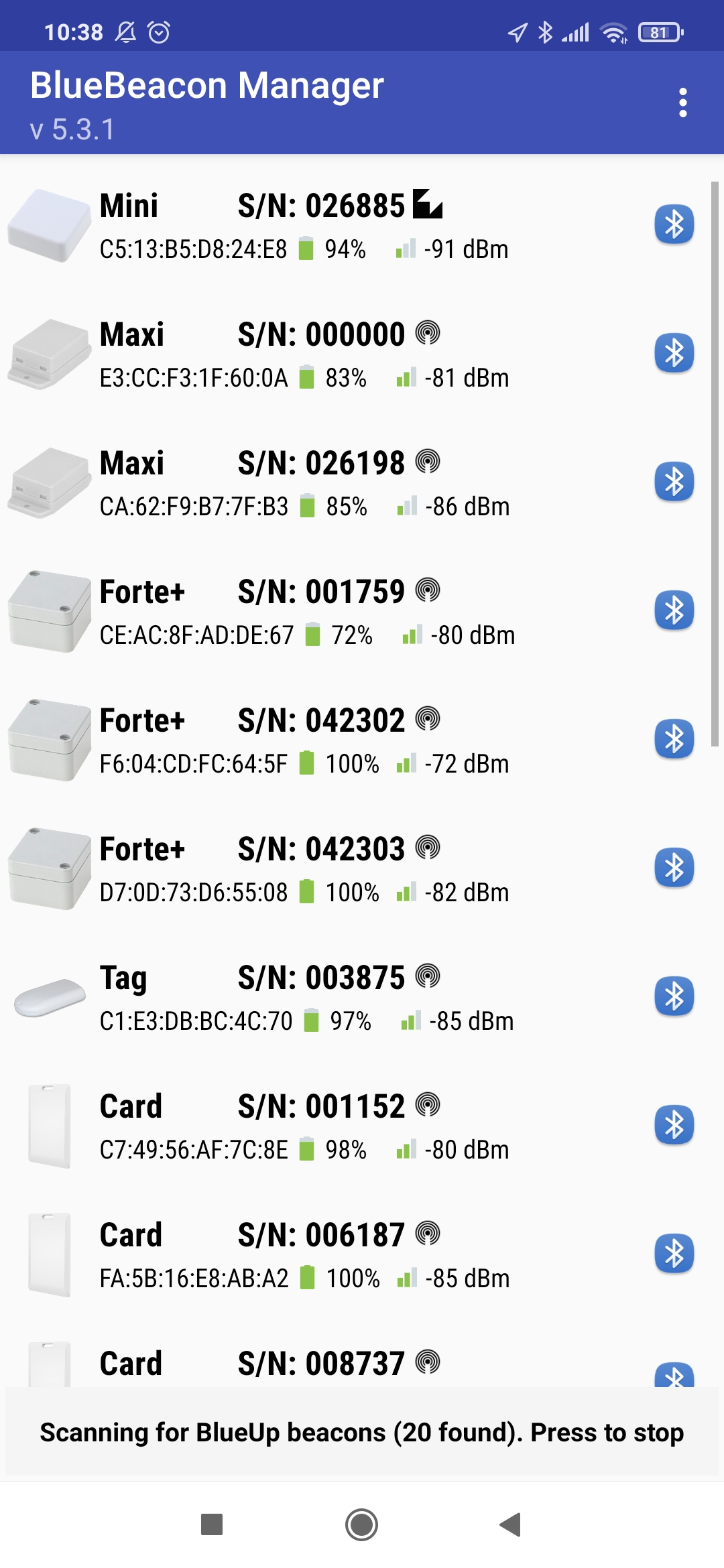
Task: Open the three-dot overflow menu
Action: click(x=682, y=103)
